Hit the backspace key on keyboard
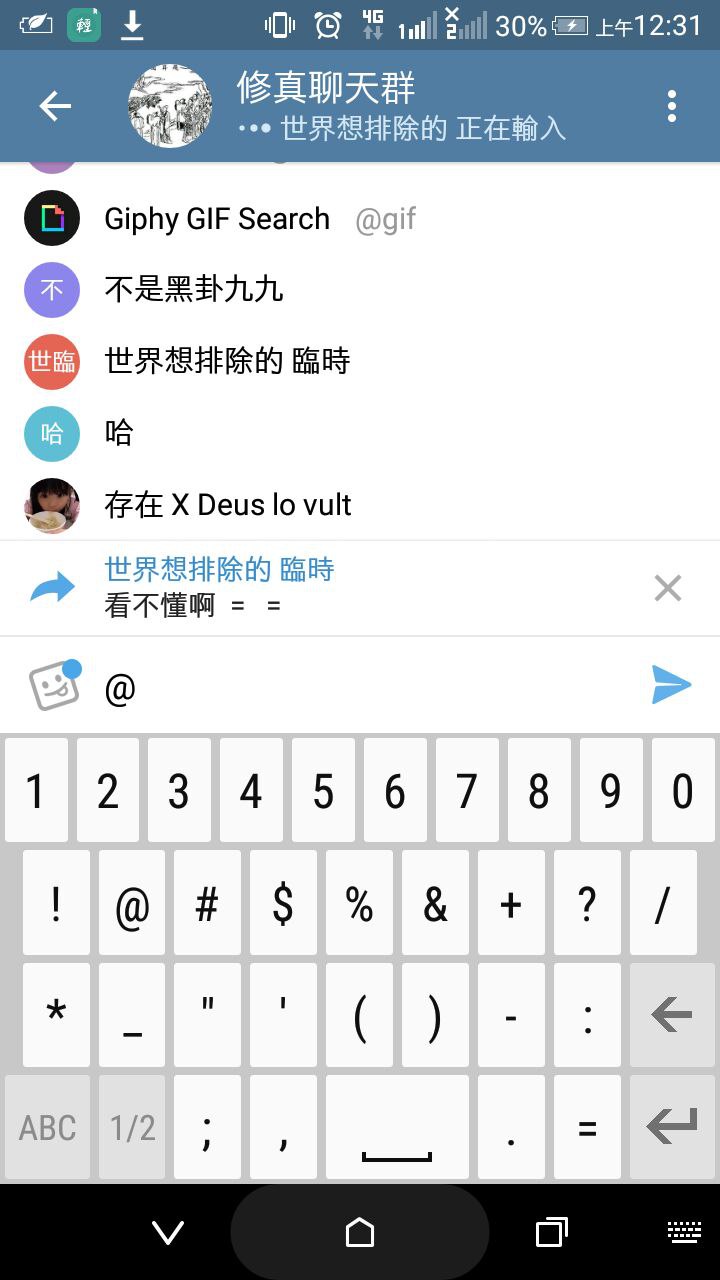The width and height of the screenshot is (720, 1280). pyautogui.click(x=671, y=1016)
